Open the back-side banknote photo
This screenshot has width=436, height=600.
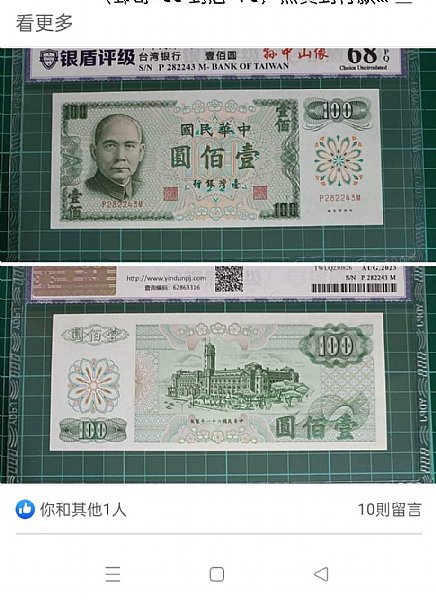[x=218, y=374]
